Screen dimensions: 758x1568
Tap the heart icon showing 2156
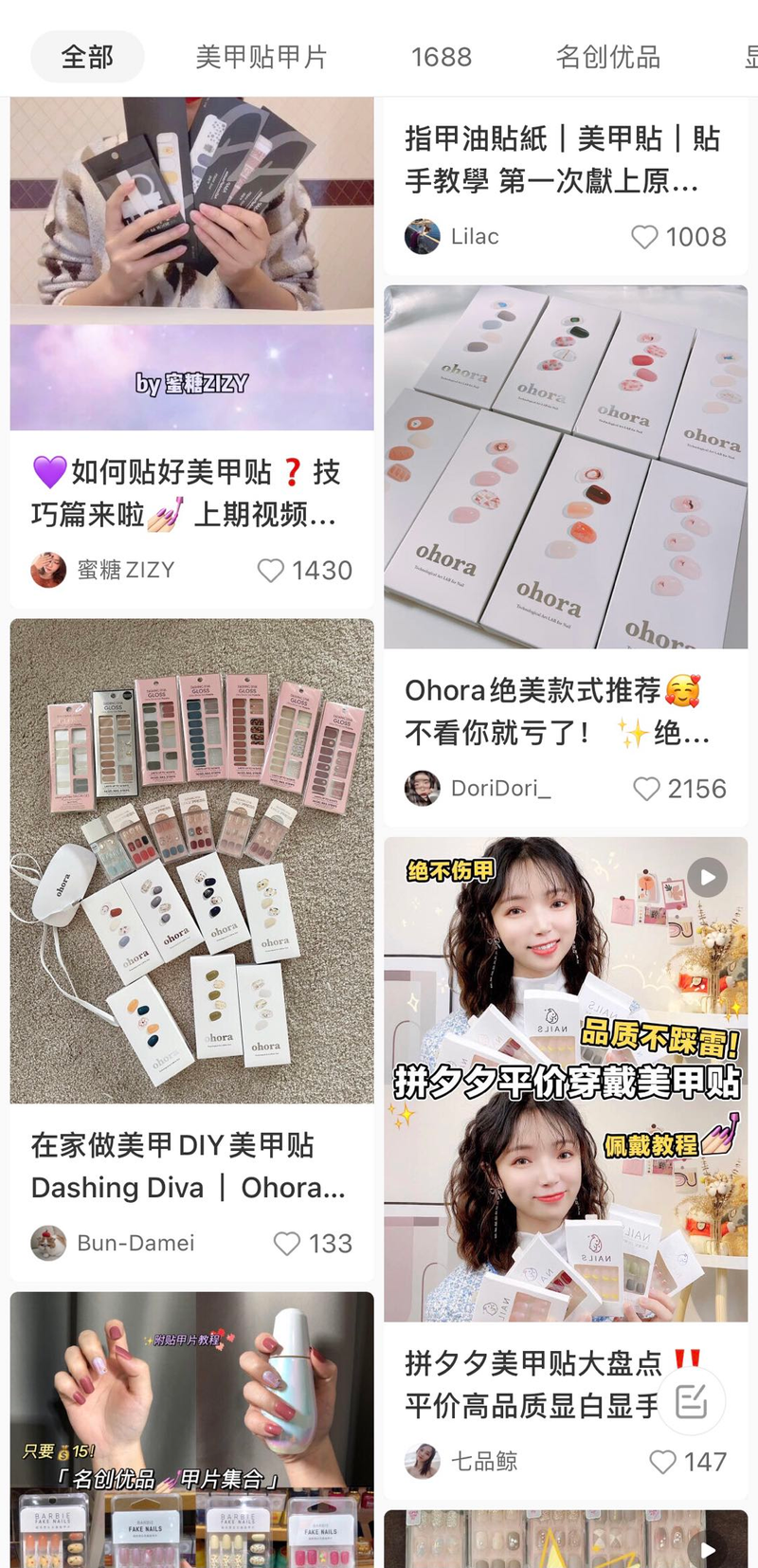pos(647,789)
